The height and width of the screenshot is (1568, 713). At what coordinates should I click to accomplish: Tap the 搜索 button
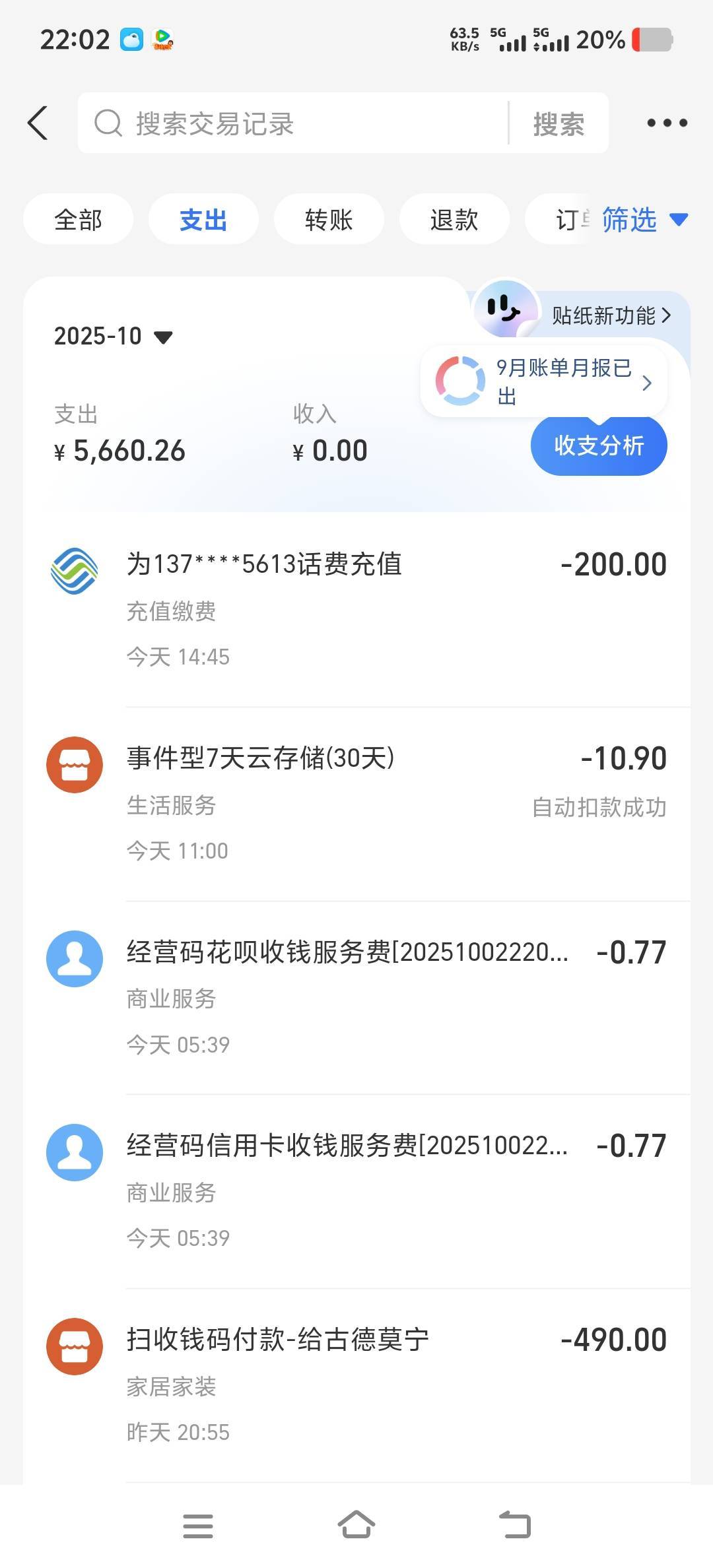pyautogui.click(x=559, y=124)
